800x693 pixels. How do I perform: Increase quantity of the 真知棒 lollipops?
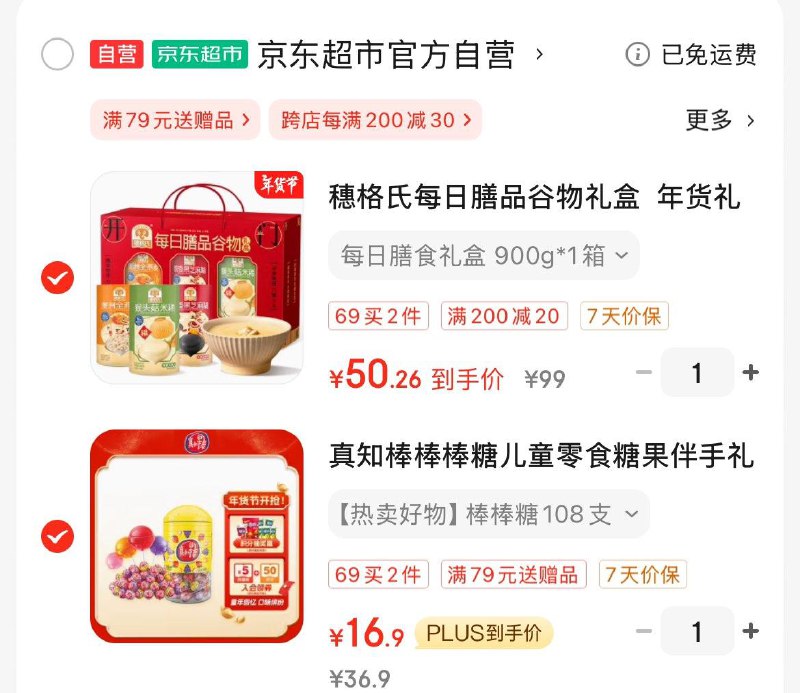(x=751, y=632)
